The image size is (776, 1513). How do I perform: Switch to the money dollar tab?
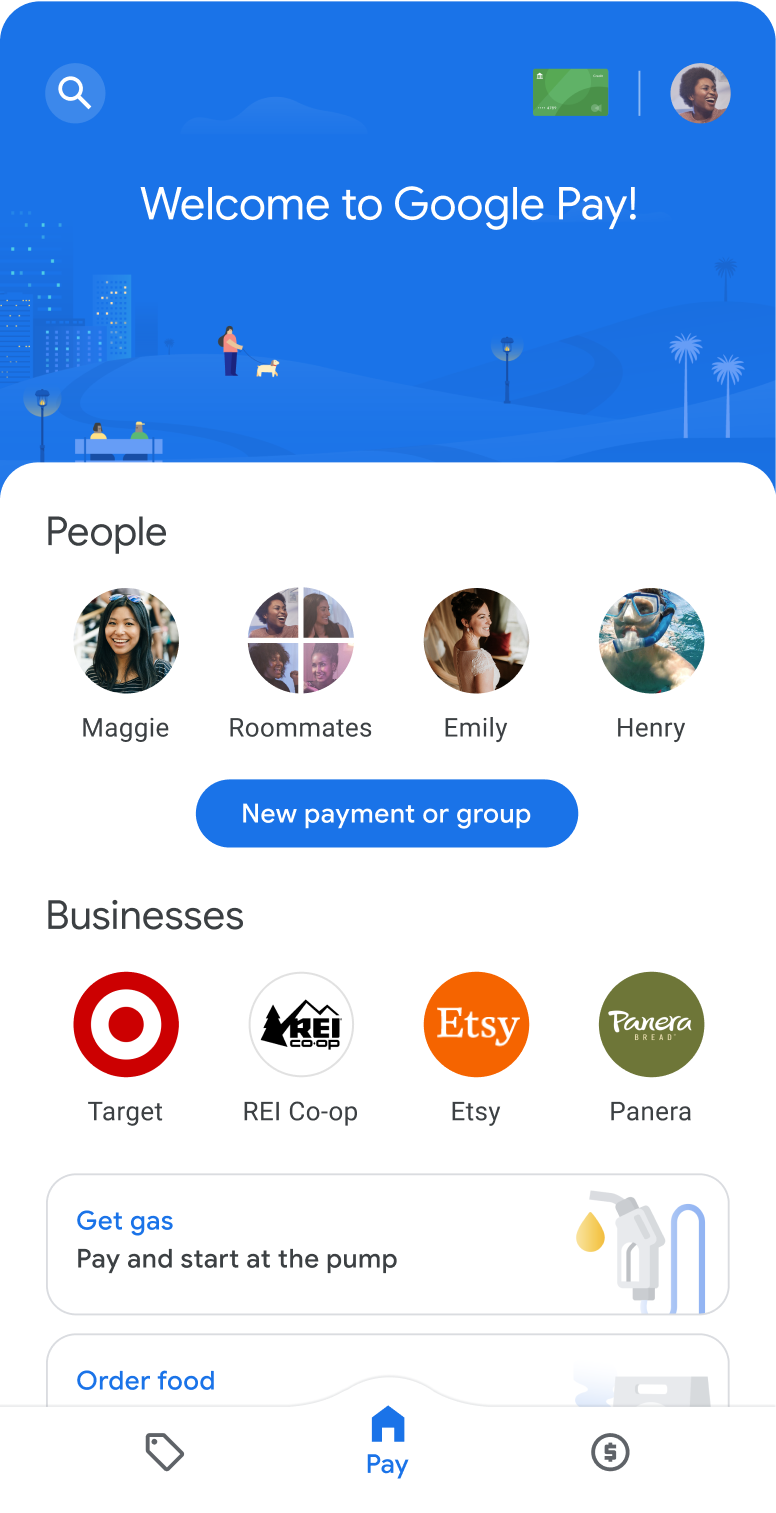(610, 1452)
